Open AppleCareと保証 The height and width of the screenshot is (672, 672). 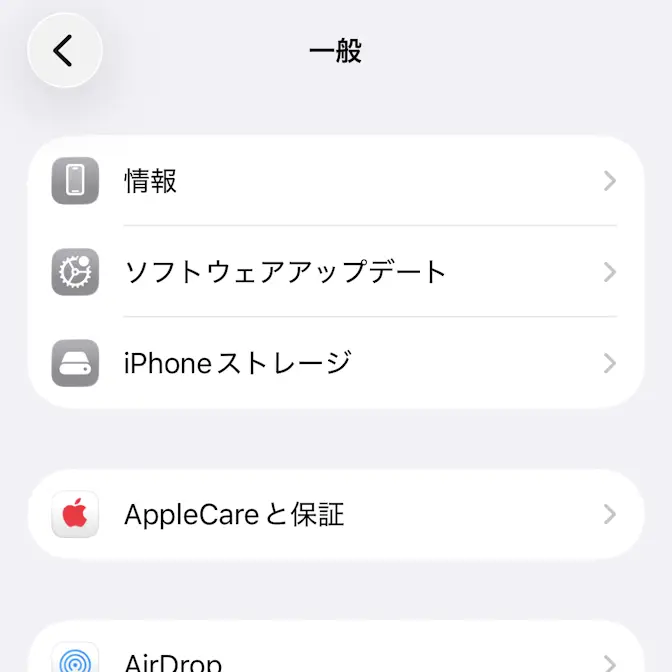(335, 515)
